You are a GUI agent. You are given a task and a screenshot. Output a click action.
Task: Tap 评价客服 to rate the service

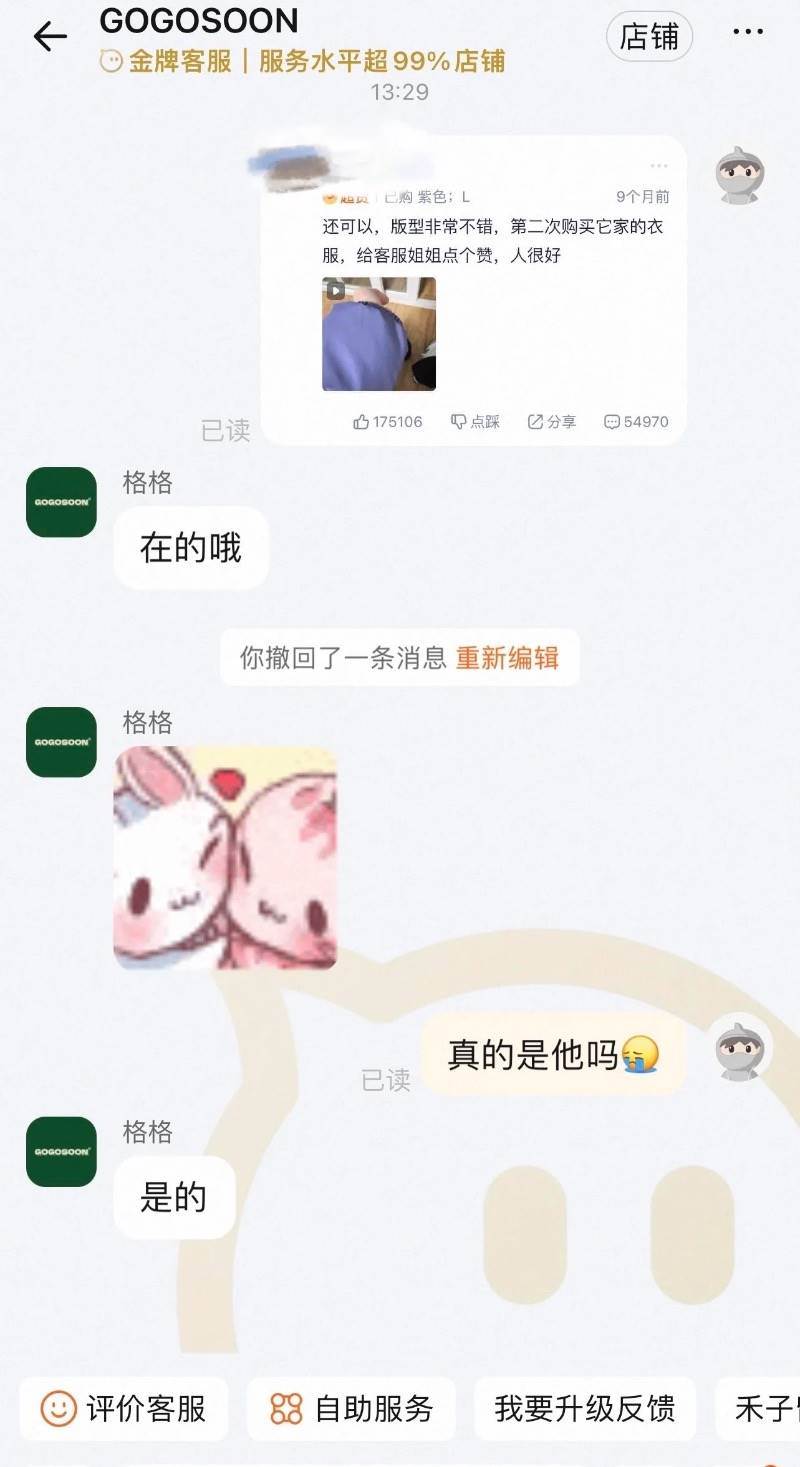124,1409
